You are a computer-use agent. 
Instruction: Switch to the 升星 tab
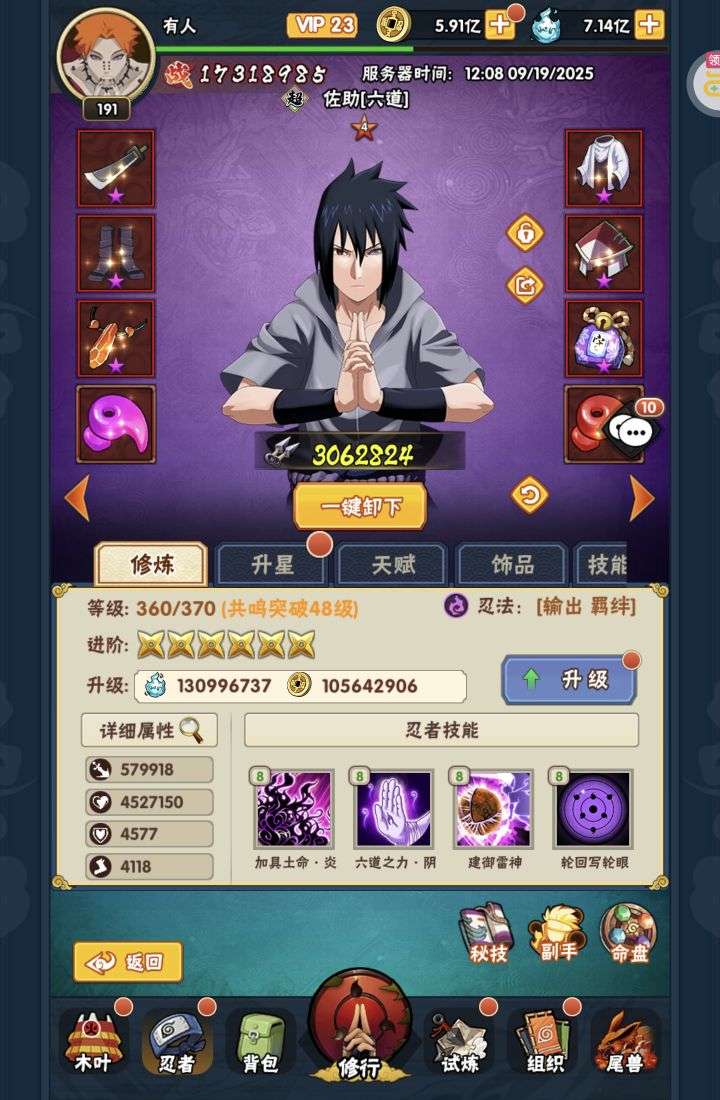(x=271, y=565)
